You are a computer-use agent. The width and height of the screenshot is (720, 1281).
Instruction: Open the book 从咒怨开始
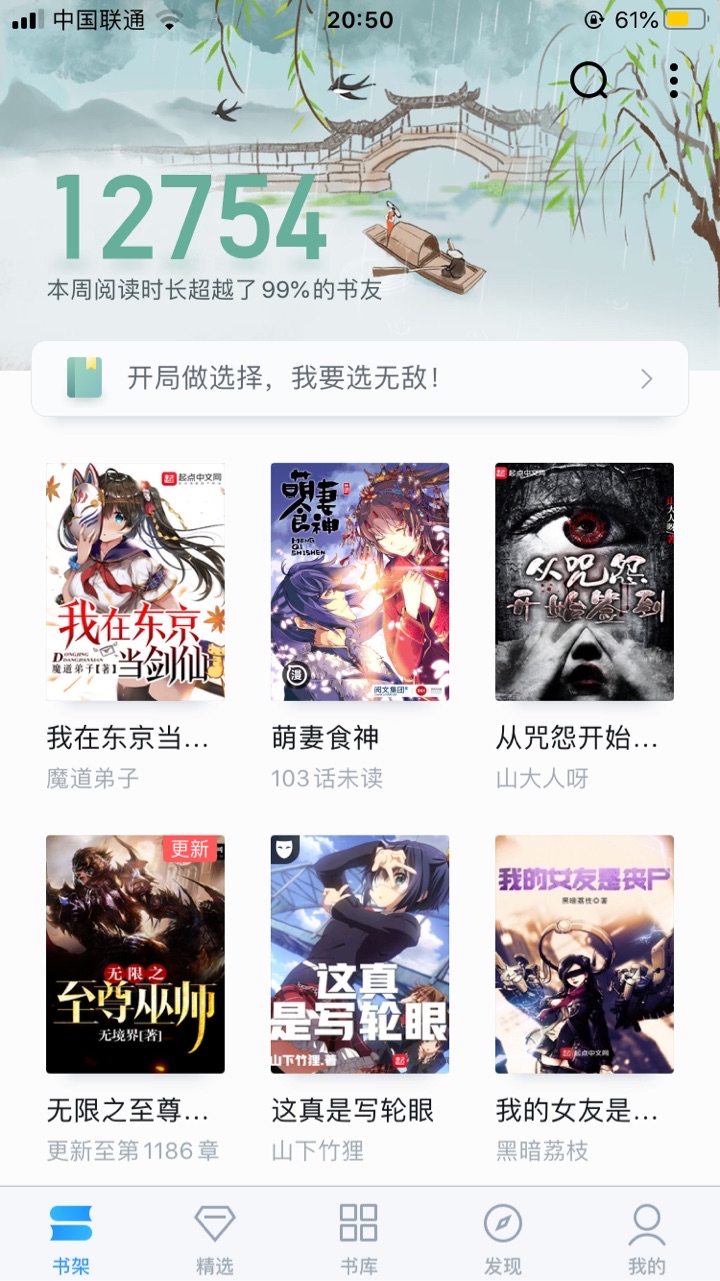584,581
